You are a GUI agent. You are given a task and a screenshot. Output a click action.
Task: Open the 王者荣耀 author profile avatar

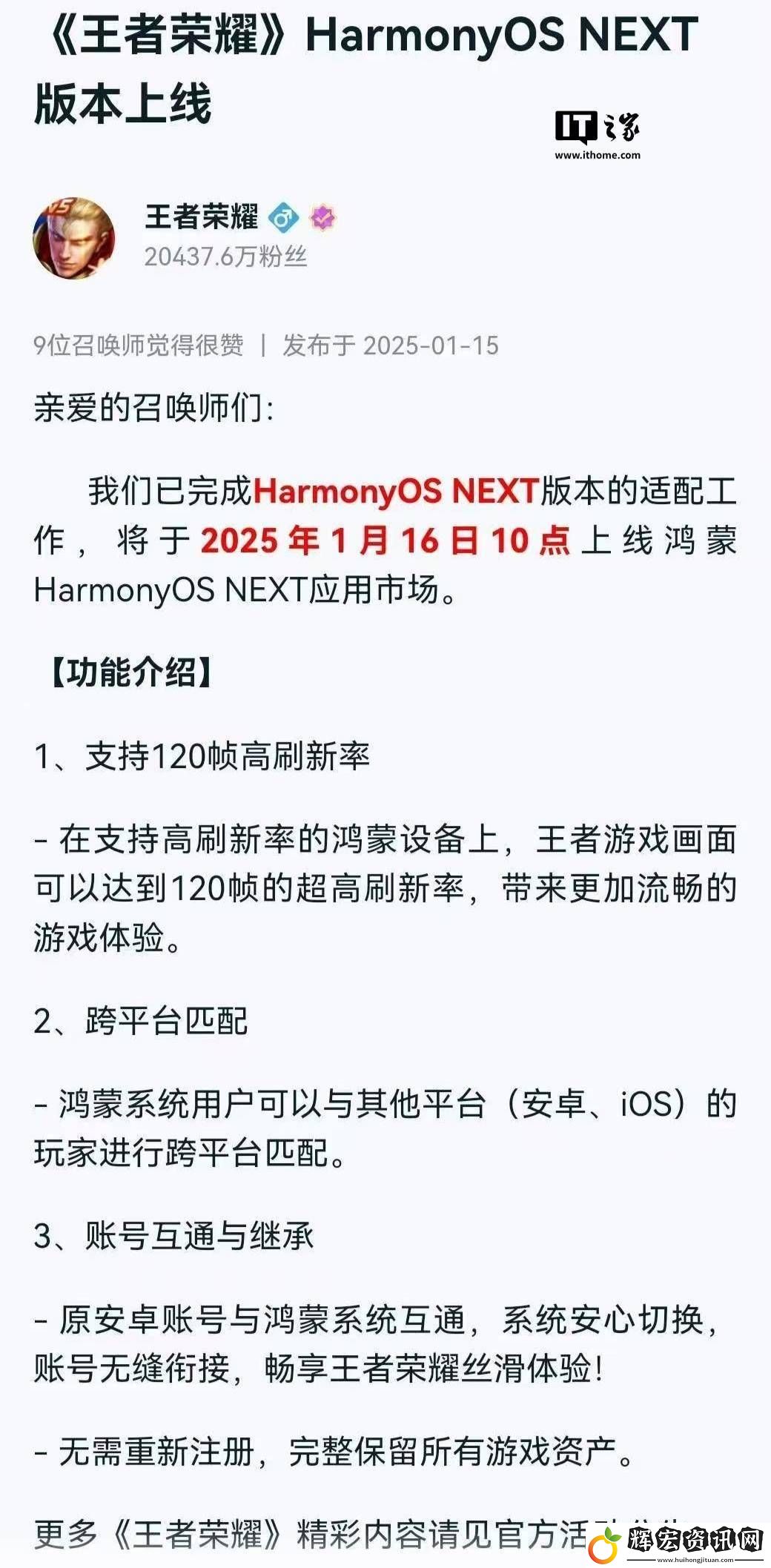pos(74,238)
